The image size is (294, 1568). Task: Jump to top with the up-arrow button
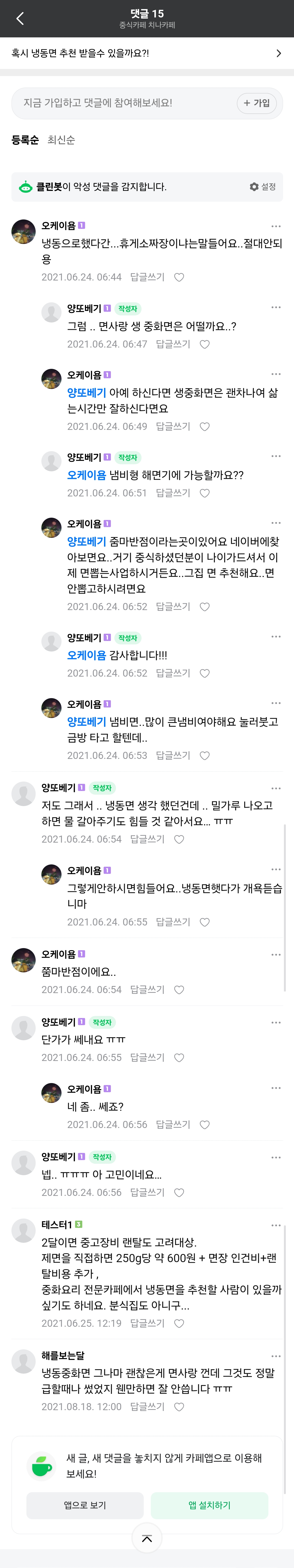(x=147, y=1538)
